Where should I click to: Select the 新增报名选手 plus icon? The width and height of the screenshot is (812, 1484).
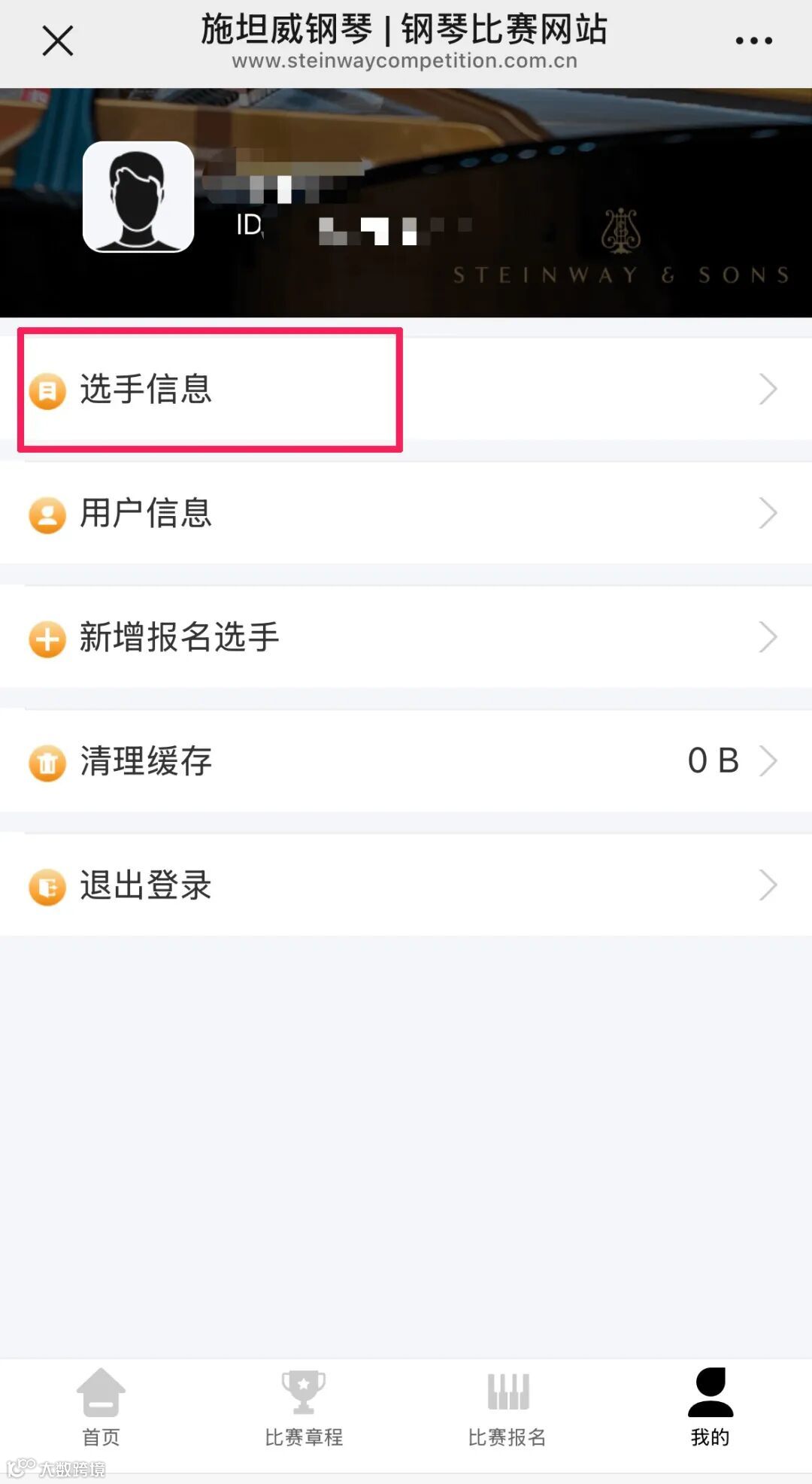(x=47, y=637)
